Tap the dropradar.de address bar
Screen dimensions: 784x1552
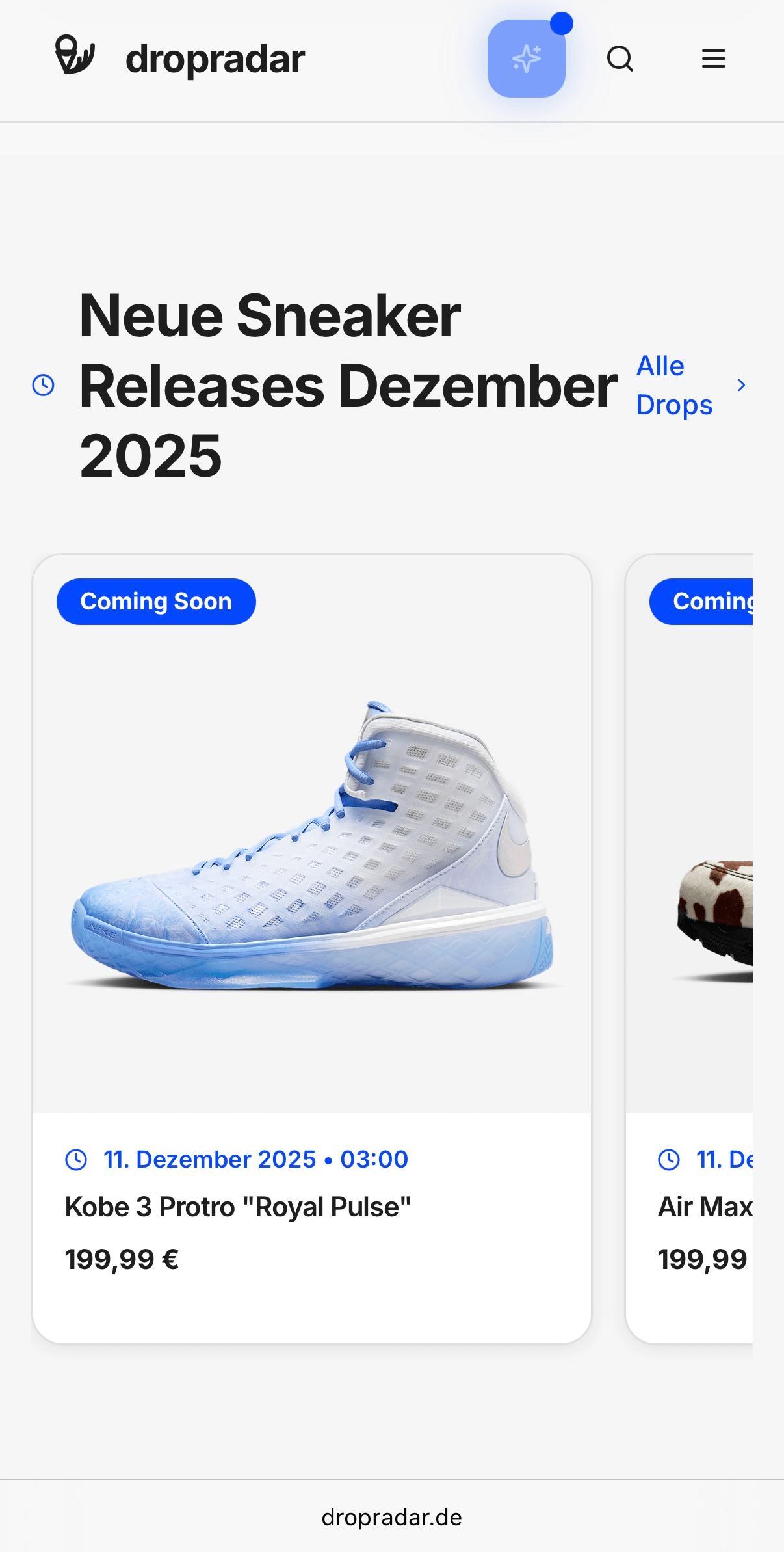(x=391, y=1517)
